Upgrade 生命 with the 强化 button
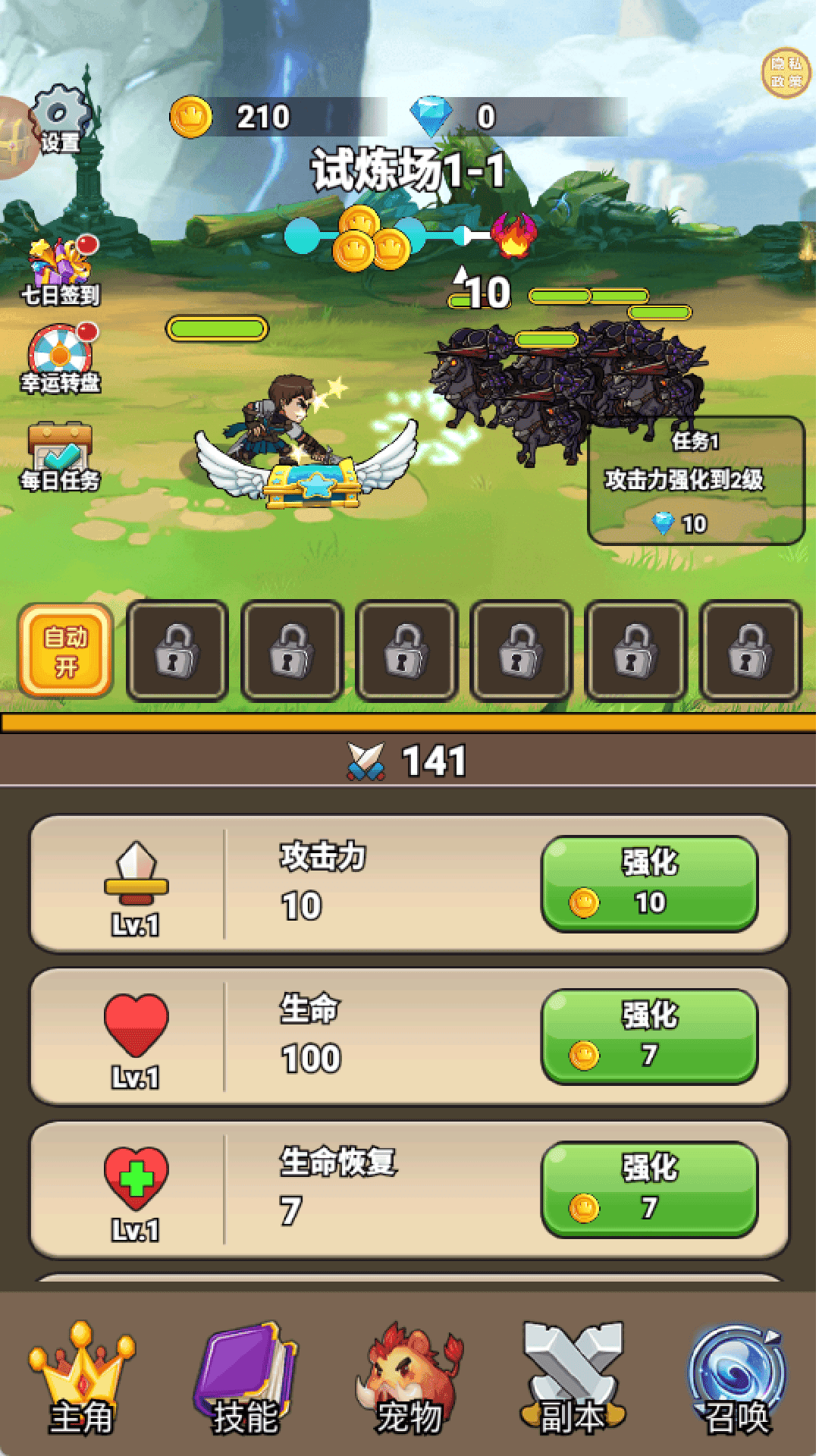 pos(649,1036)
